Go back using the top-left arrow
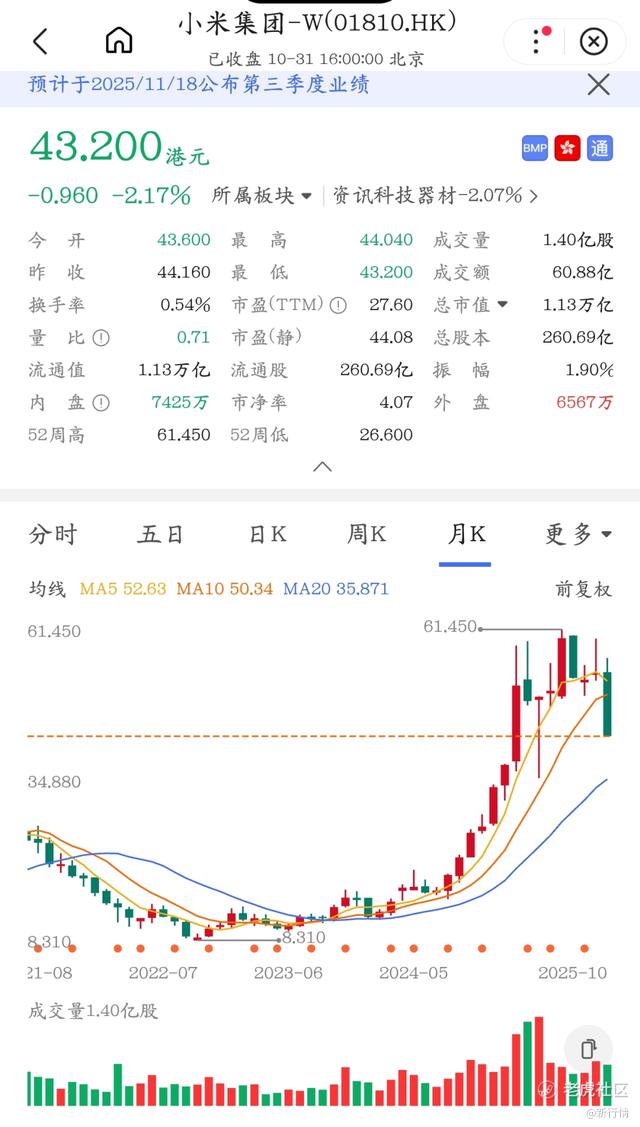The width and height of the screenshot is (640, 1127). (x=40, y=41)
